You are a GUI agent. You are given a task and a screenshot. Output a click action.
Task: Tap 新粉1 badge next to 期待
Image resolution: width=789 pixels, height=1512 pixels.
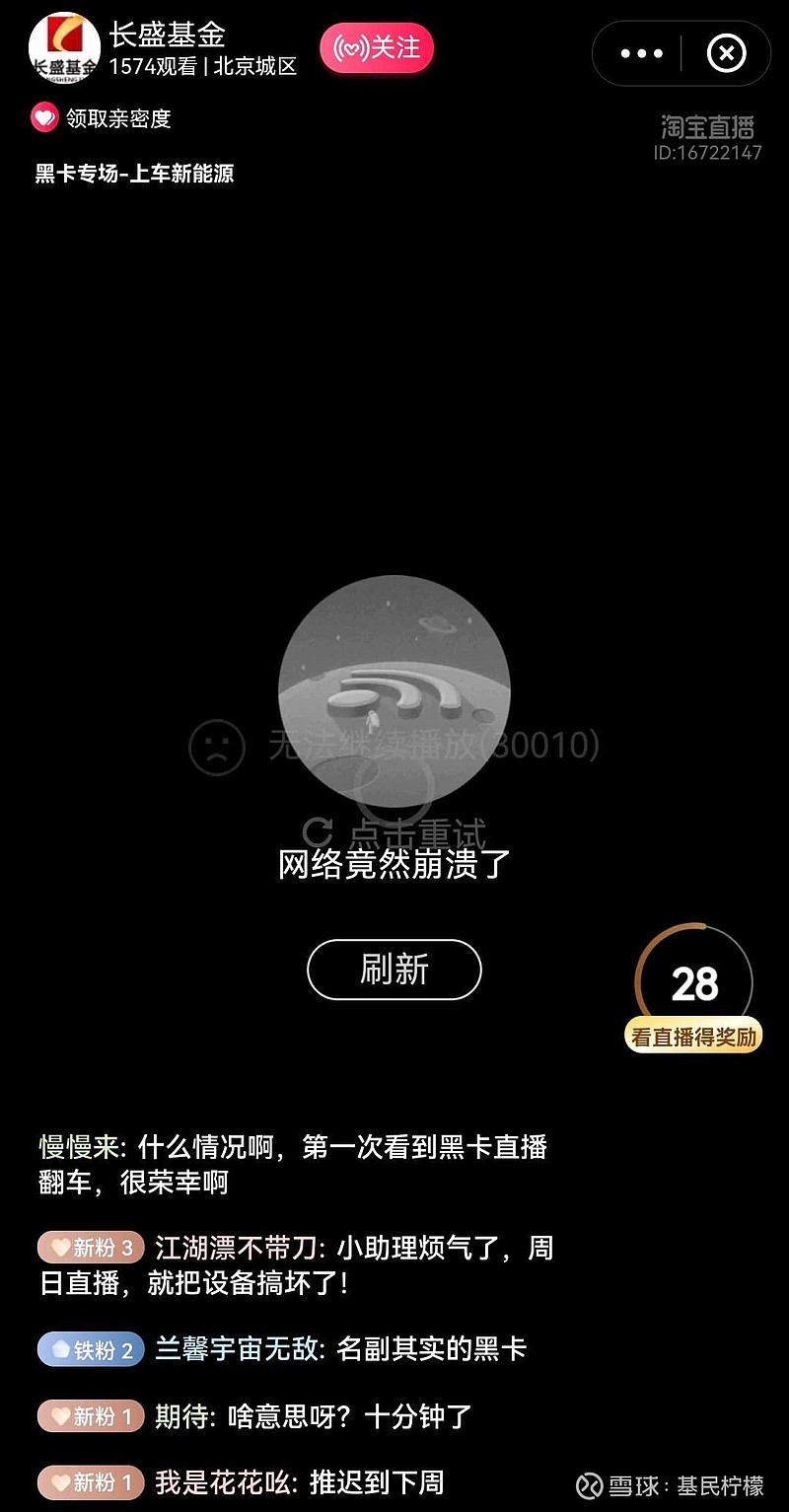[90, 1416]
